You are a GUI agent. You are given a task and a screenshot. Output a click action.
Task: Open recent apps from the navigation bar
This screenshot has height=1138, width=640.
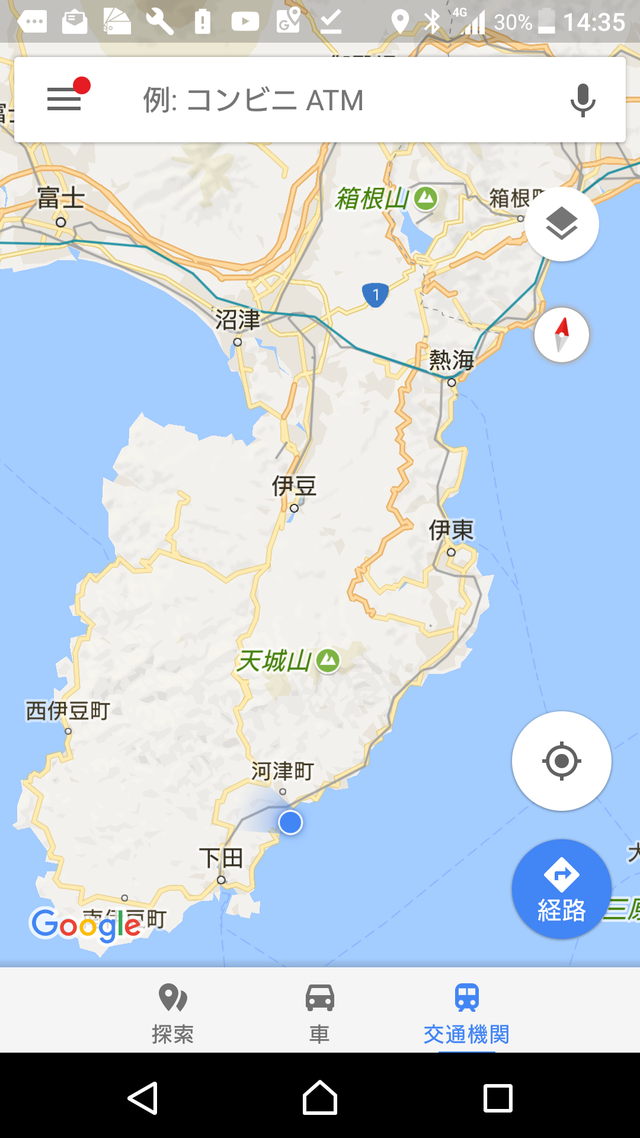498,1097
